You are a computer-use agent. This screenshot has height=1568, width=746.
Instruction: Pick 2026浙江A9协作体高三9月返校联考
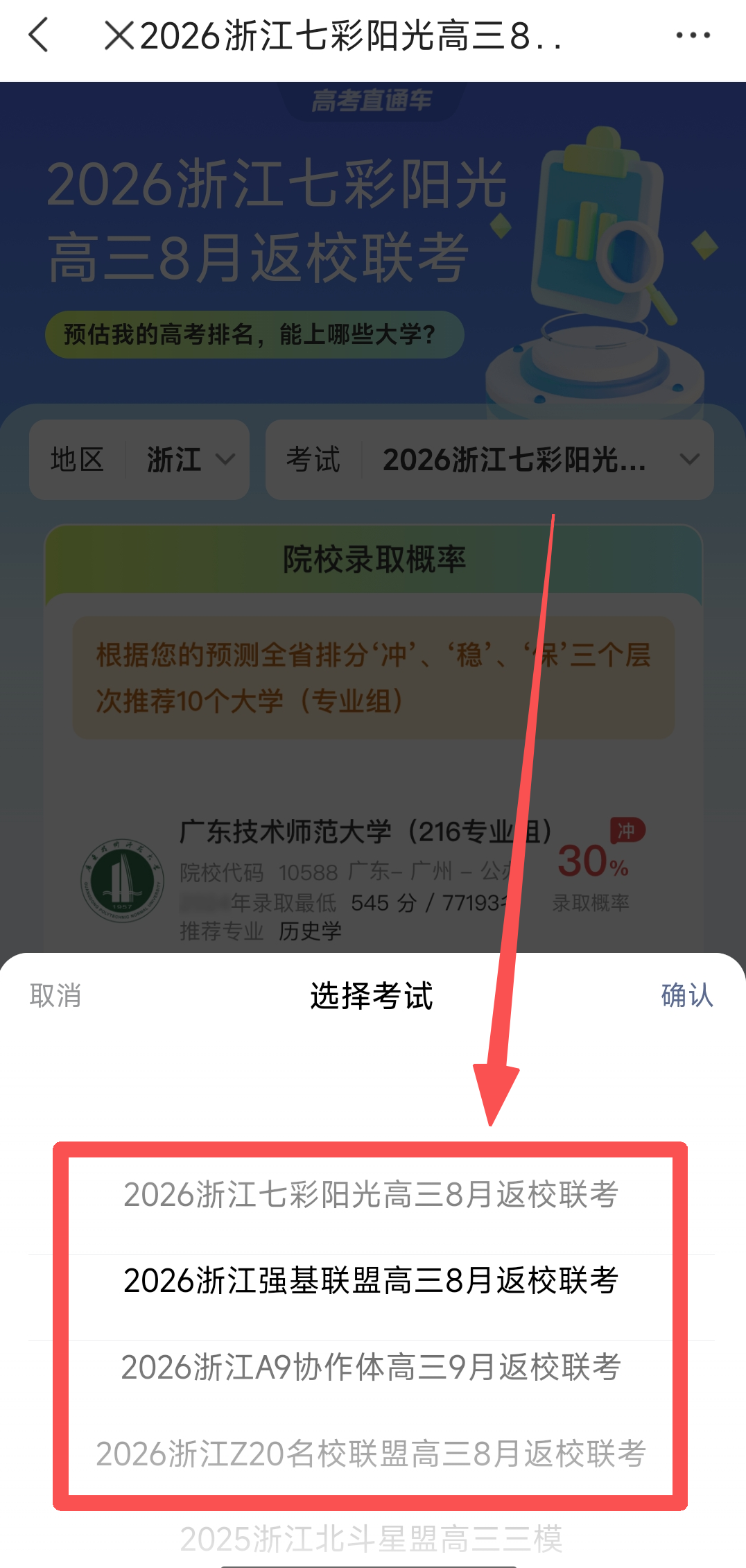(371, 1367)
